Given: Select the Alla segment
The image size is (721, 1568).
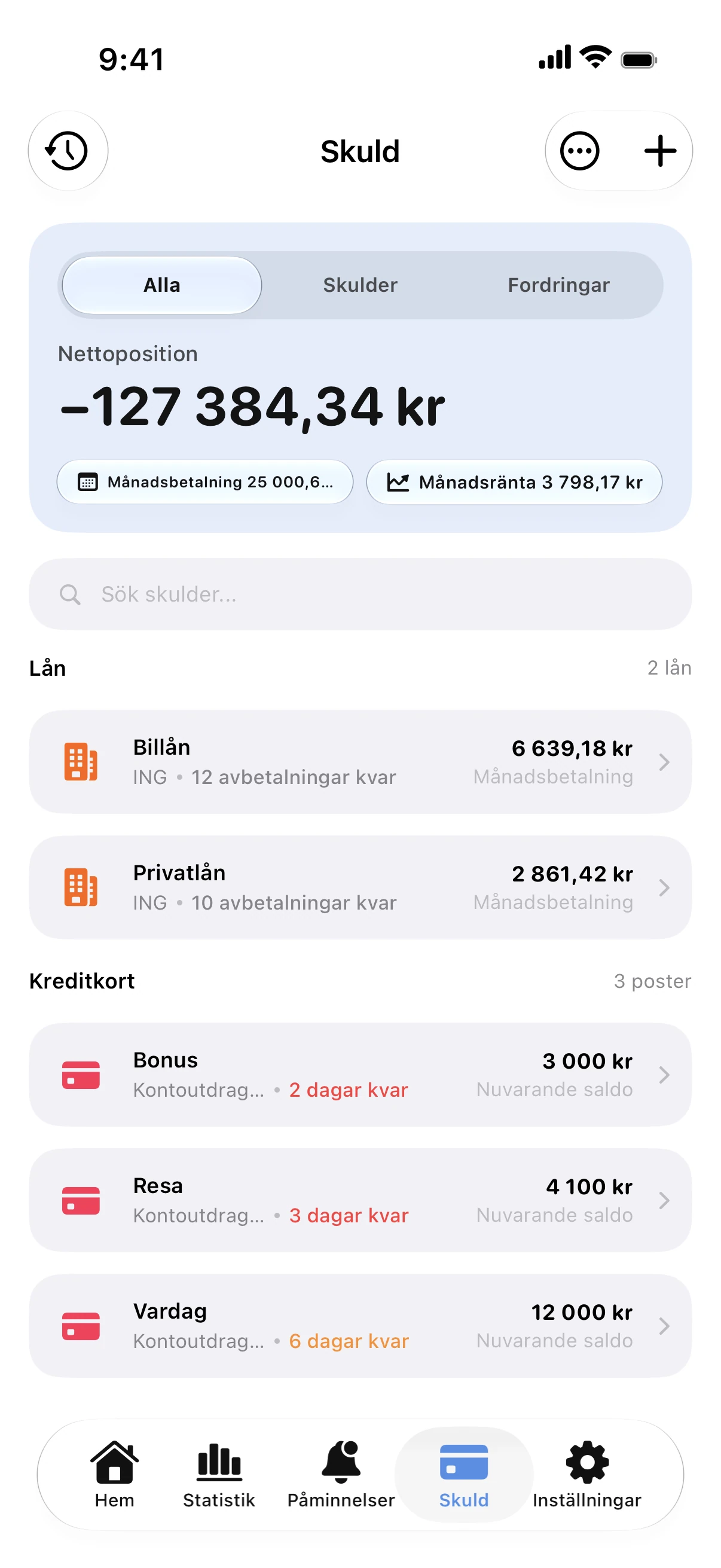Looking at the screenshot, I should 162,285.
